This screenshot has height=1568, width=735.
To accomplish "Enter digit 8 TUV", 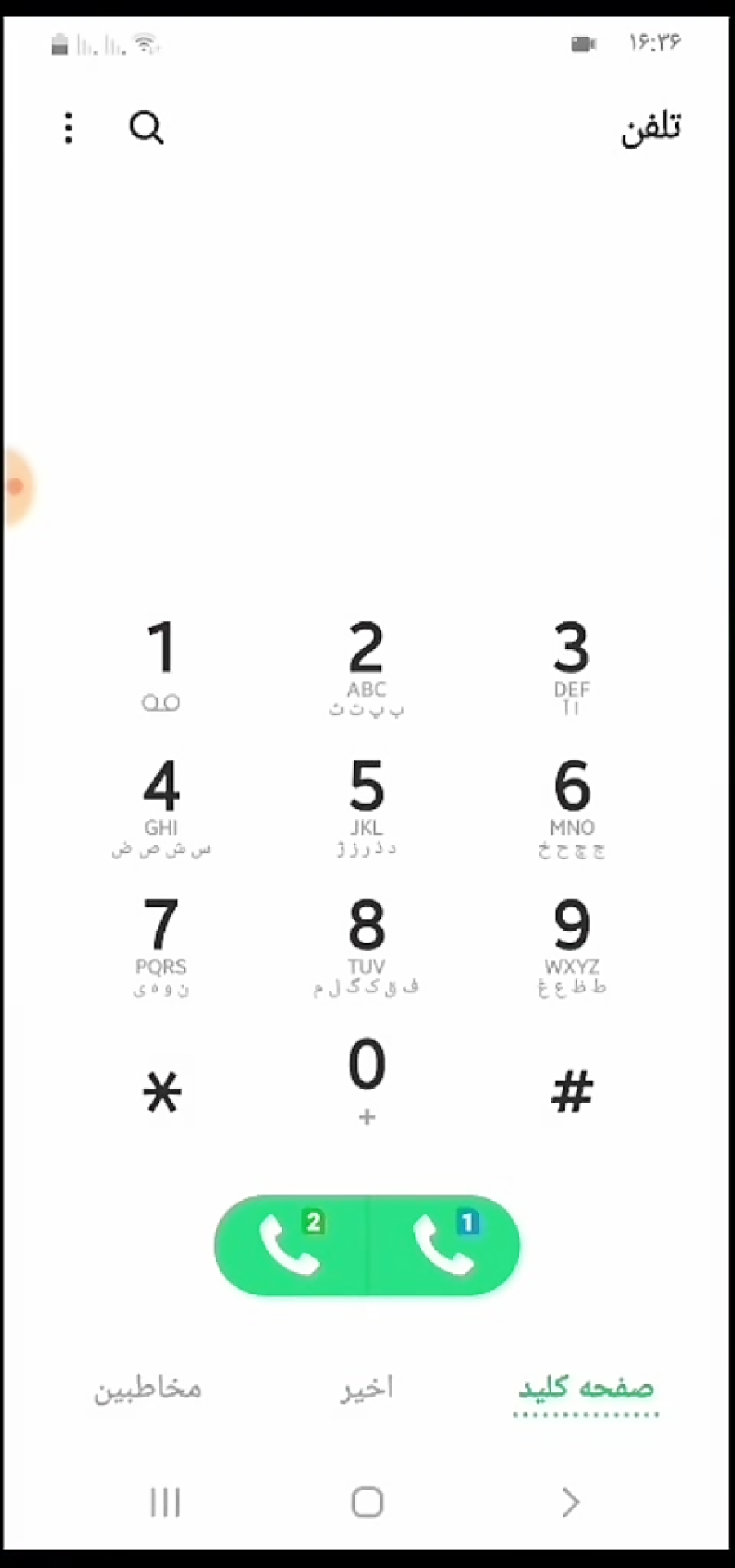I will pos(367,941).
